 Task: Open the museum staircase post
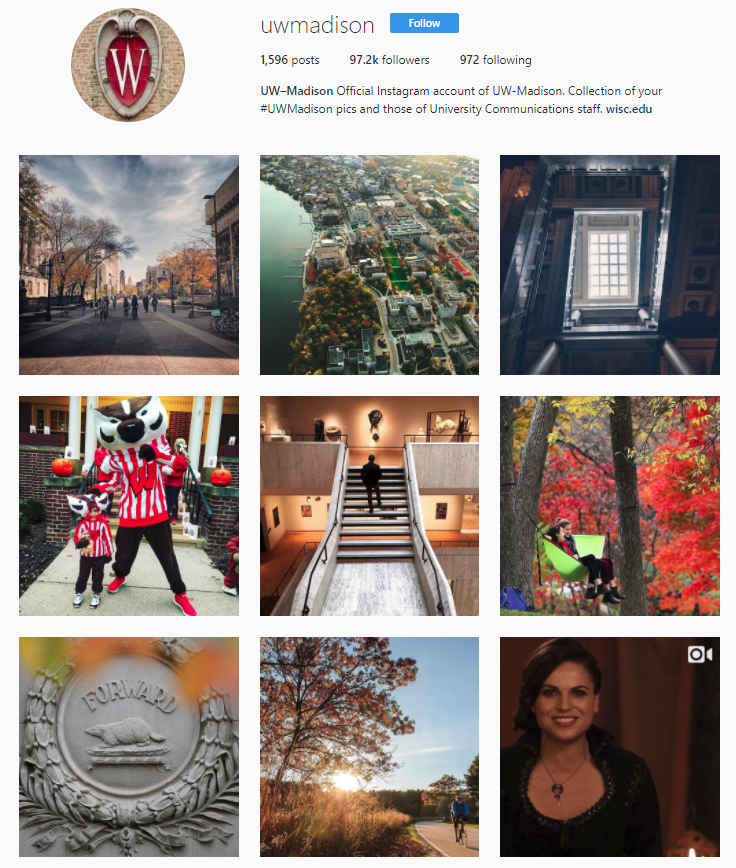pyautogui.click(x=369, y=506)
